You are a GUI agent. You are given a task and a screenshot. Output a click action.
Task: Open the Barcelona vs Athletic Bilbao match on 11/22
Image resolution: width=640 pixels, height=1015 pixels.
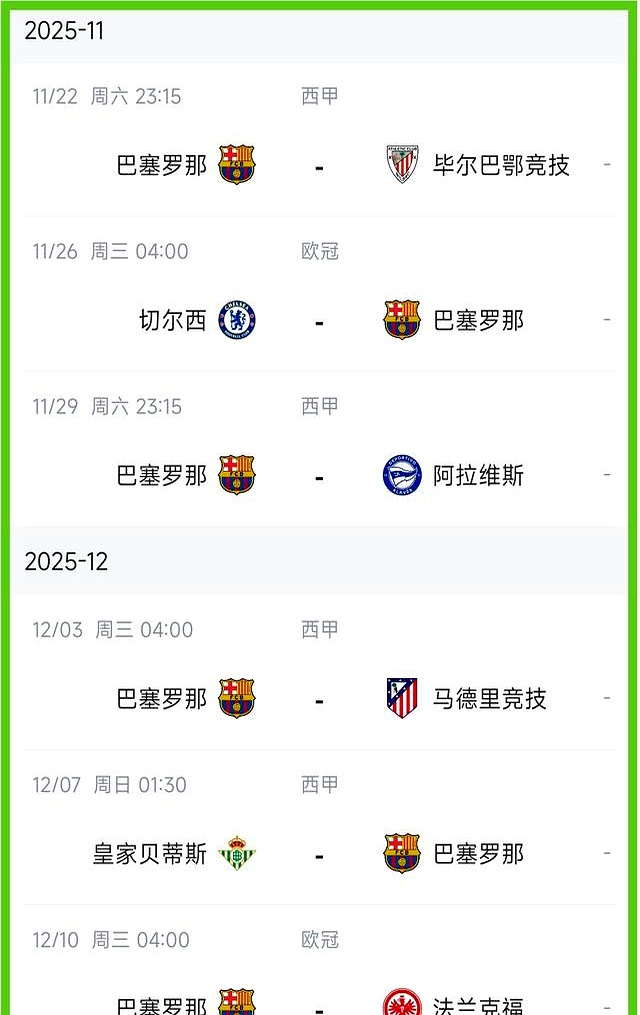[319, 165]
